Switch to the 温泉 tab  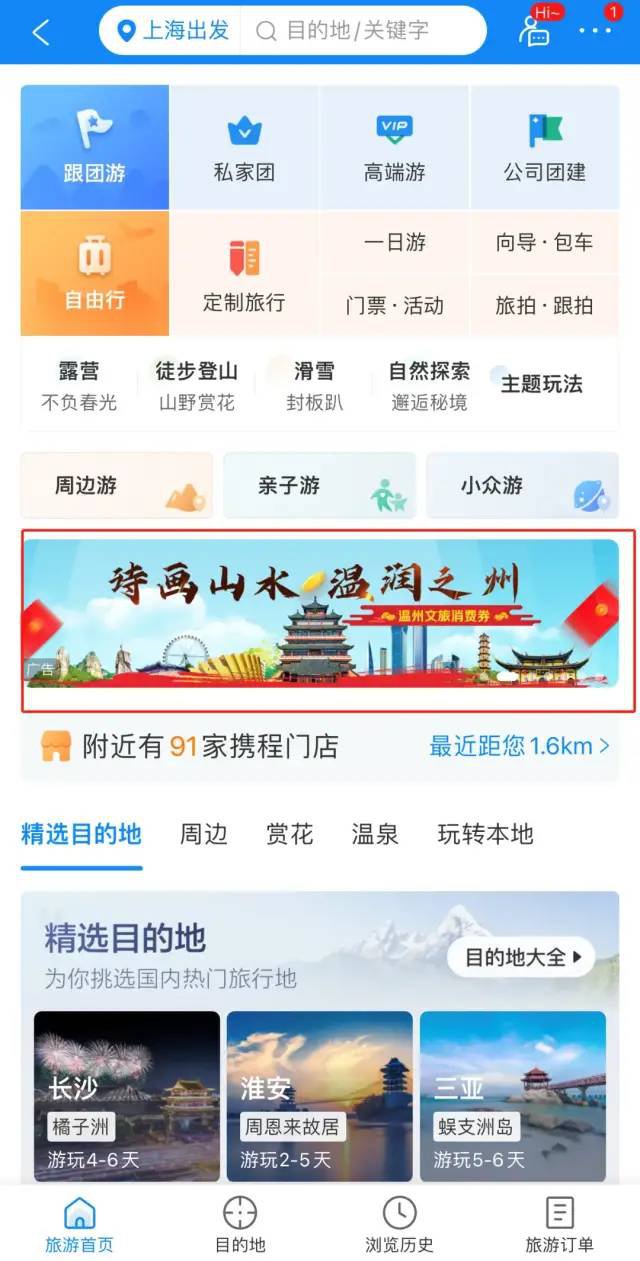pyautogui.click(x=375, y=834)
